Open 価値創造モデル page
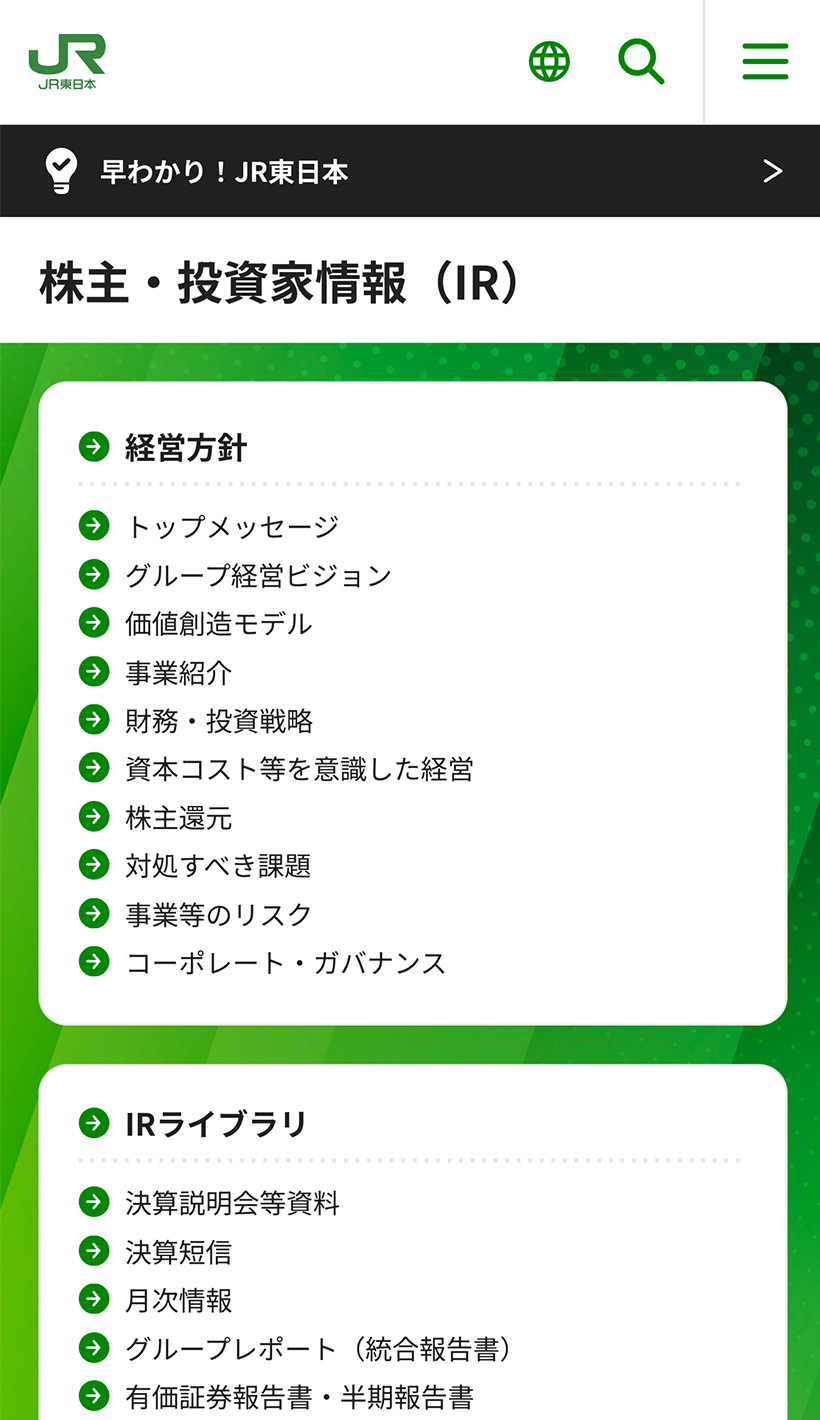Image resolution: width=820 pixels, height=1420 pixels. [x=218, y=624]
